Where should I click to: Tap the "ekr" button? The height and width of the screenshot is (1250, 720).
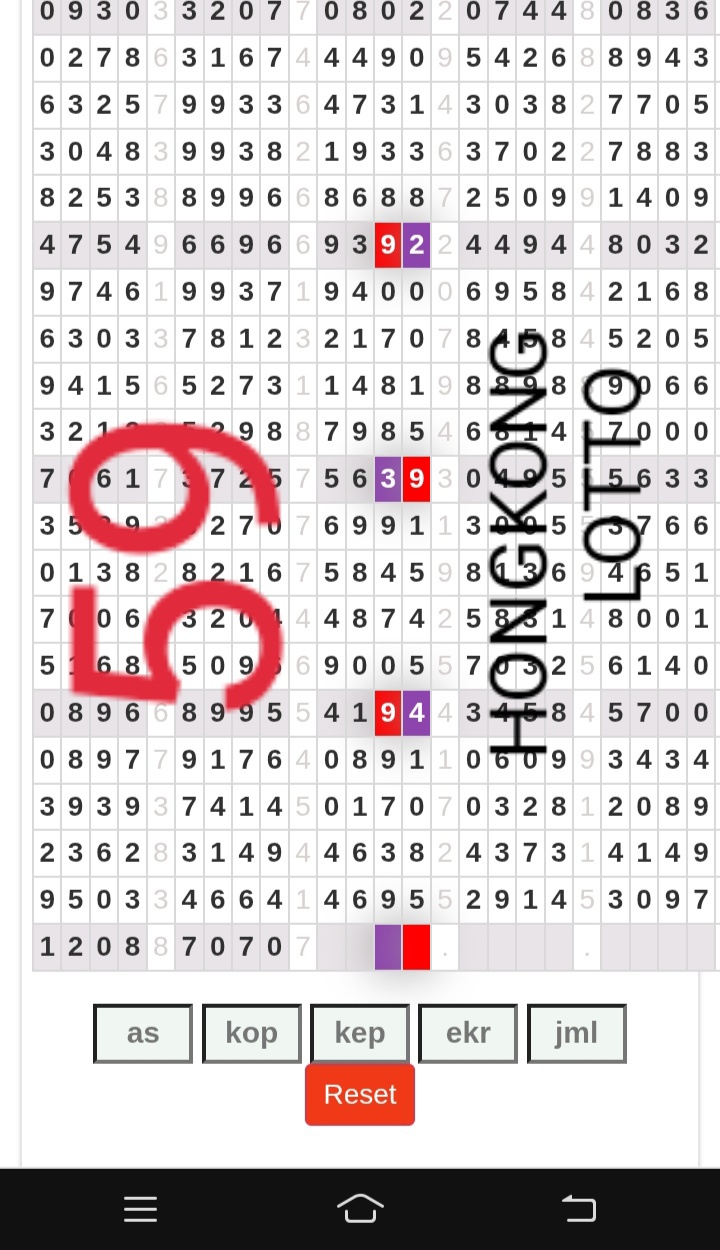coord(468,1033)
